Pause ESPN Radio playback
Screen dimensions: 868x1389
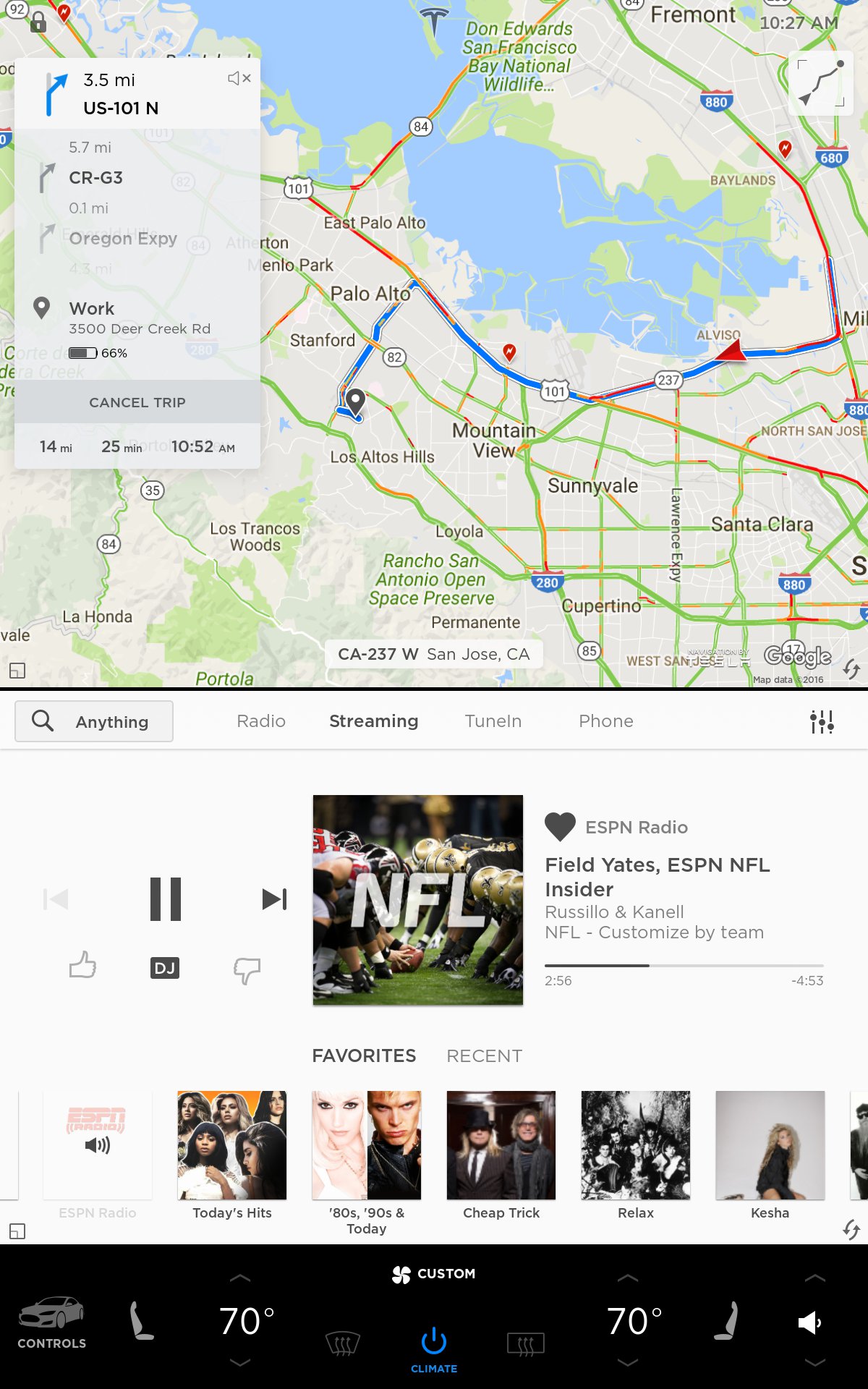tap(166, 899)
